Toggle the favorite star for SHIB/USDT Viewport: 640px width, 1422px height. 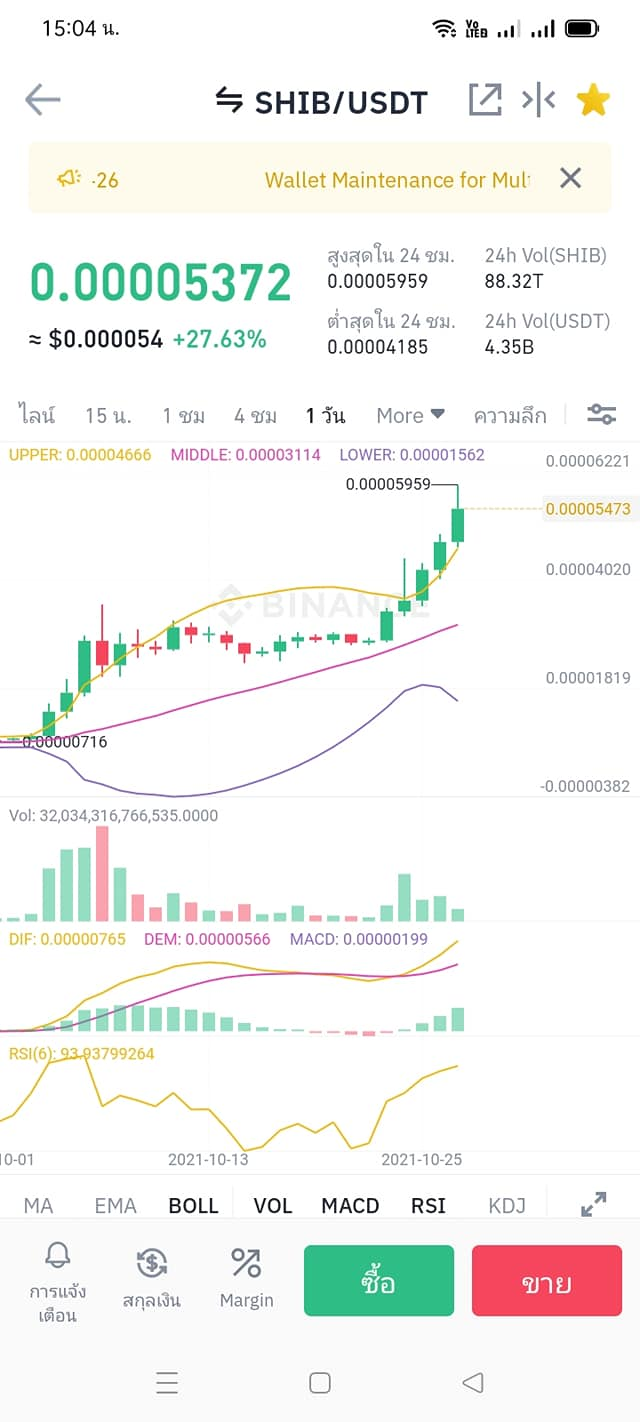[593, 99]
